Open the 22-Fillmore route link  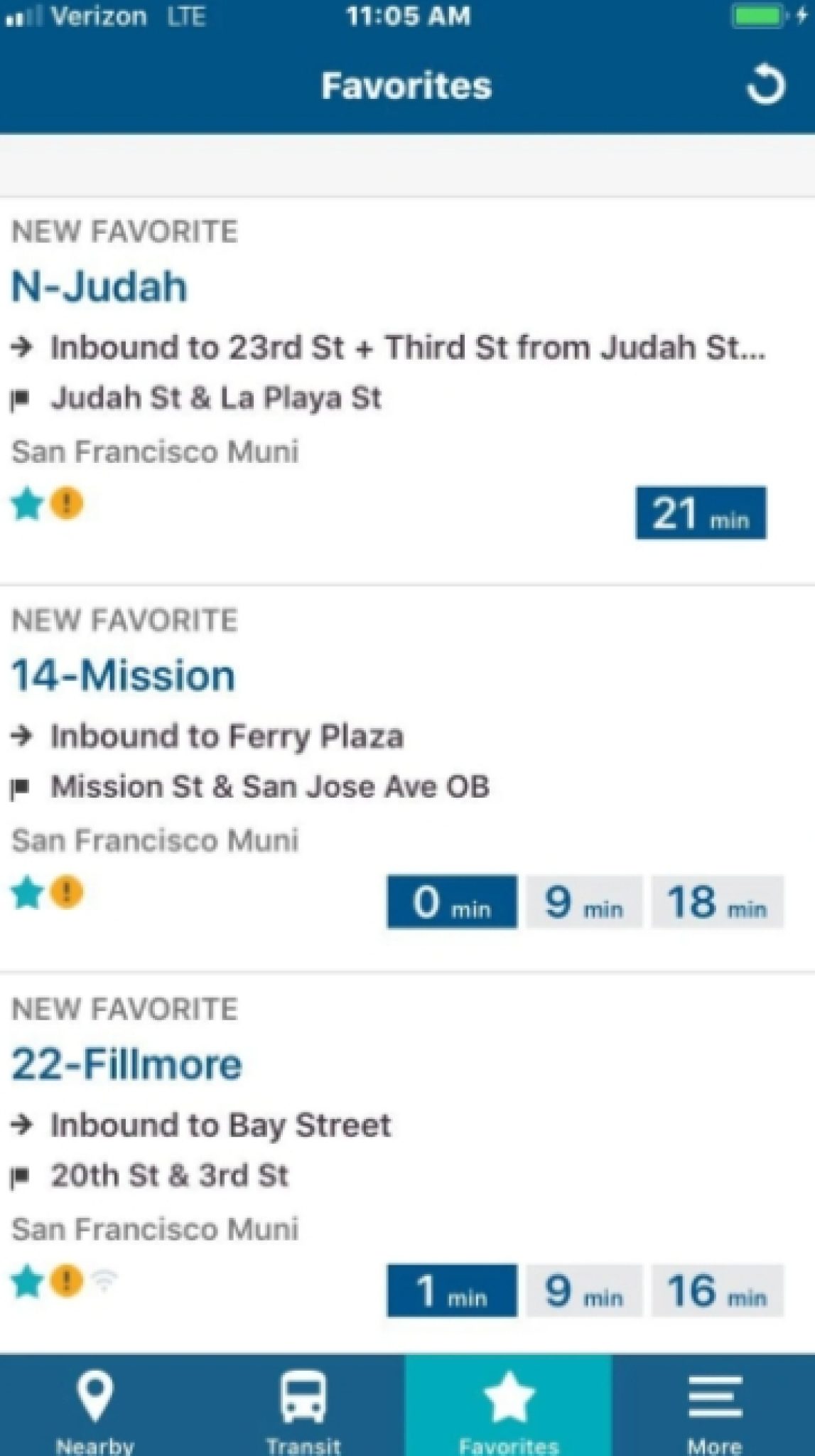pos(126,1064)
